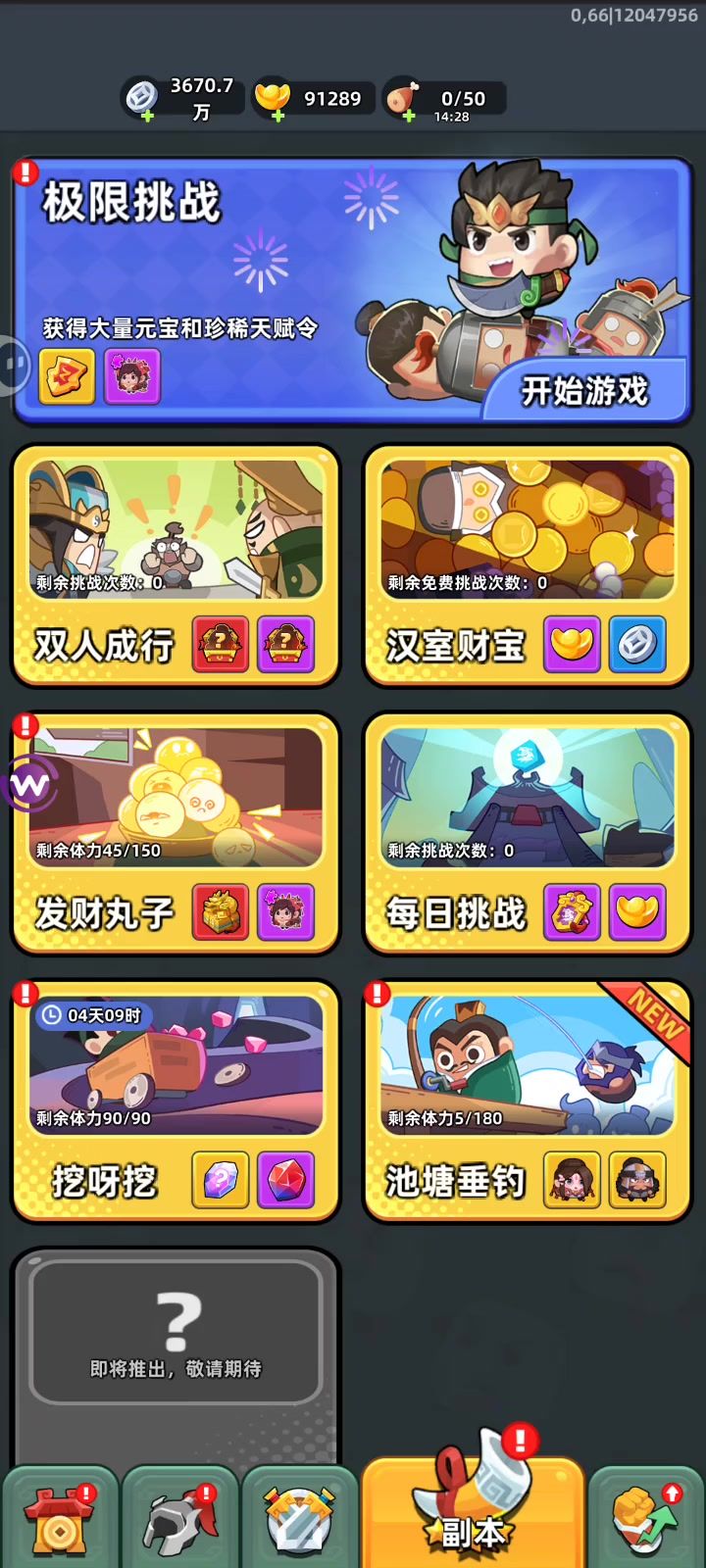Start the 极限挑战 game with 开始游戏

pyautogui.click(x=584, y=391)
